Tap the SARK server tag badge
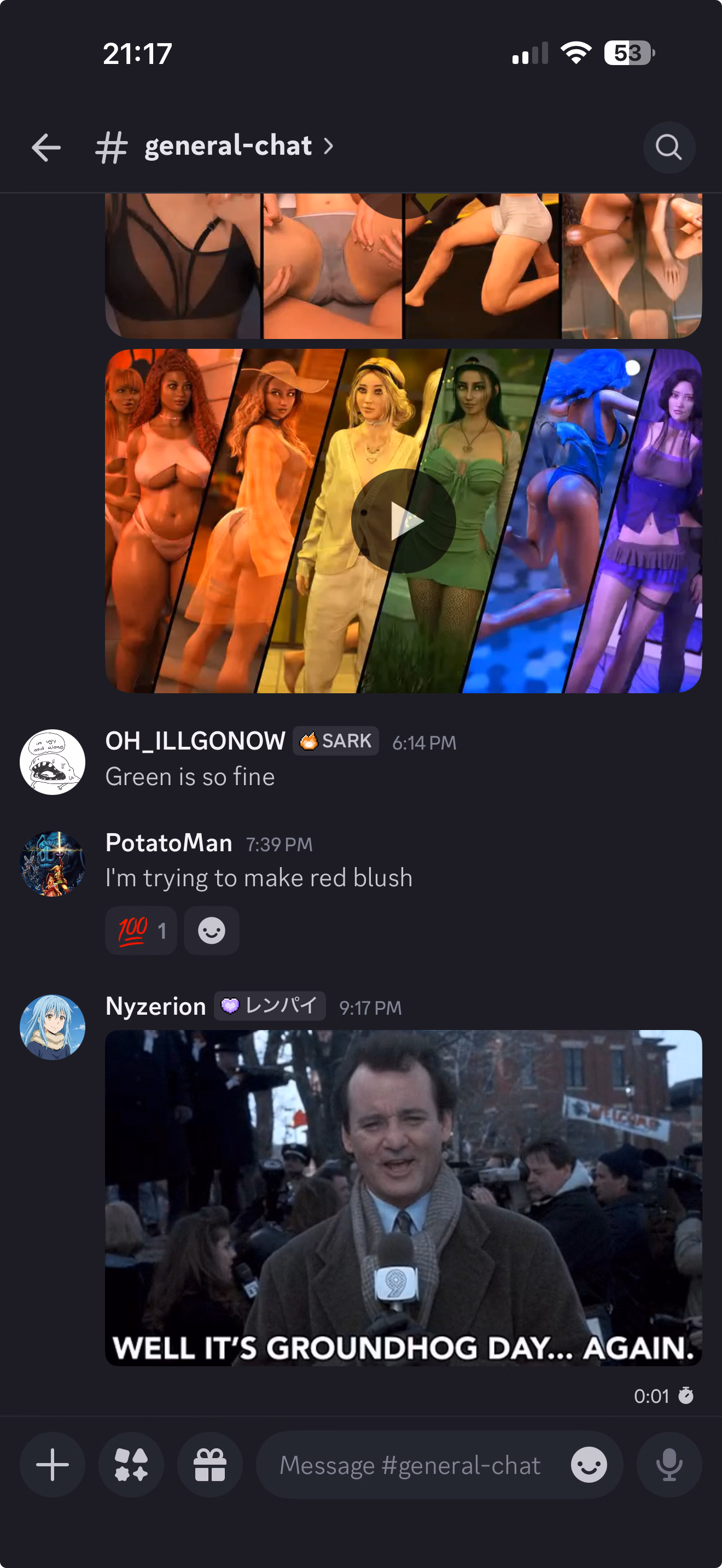The width and height of the screenshot is (722, 1568). pos(336,741)
